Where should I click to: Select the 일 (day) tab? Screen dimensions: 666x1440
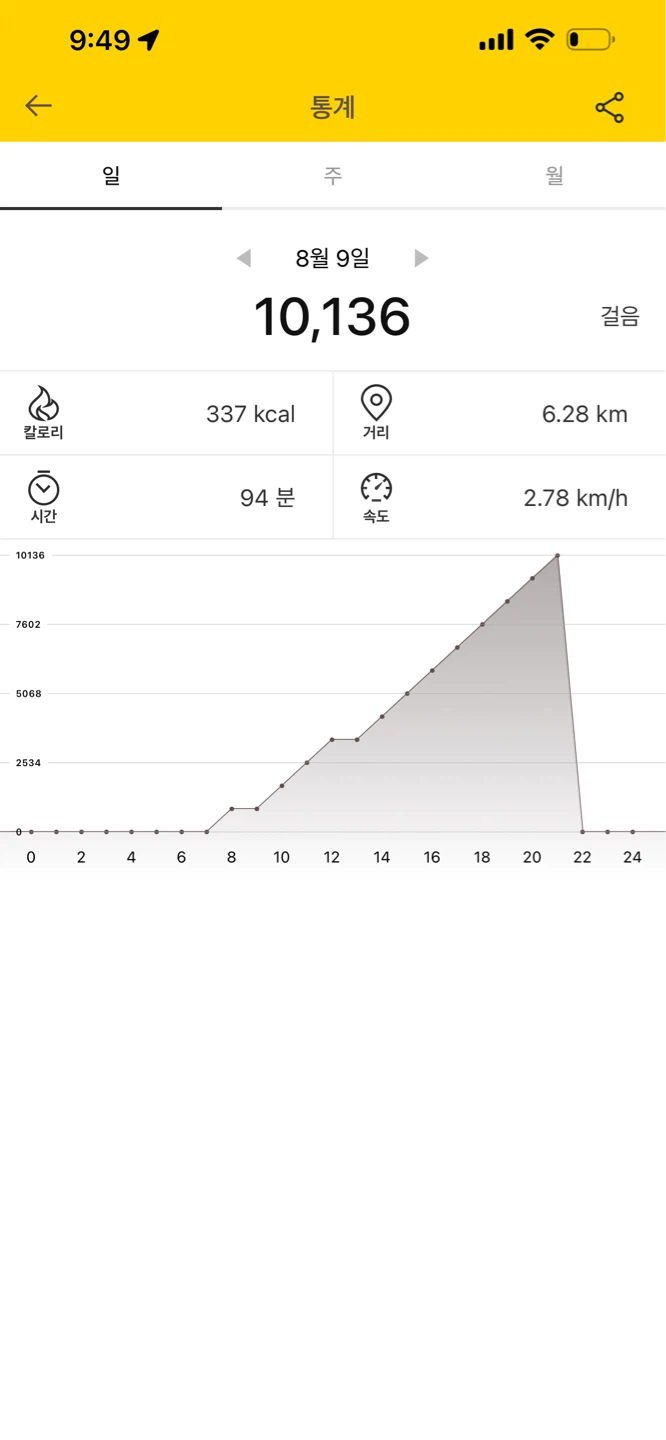click(x=111, y=176)
